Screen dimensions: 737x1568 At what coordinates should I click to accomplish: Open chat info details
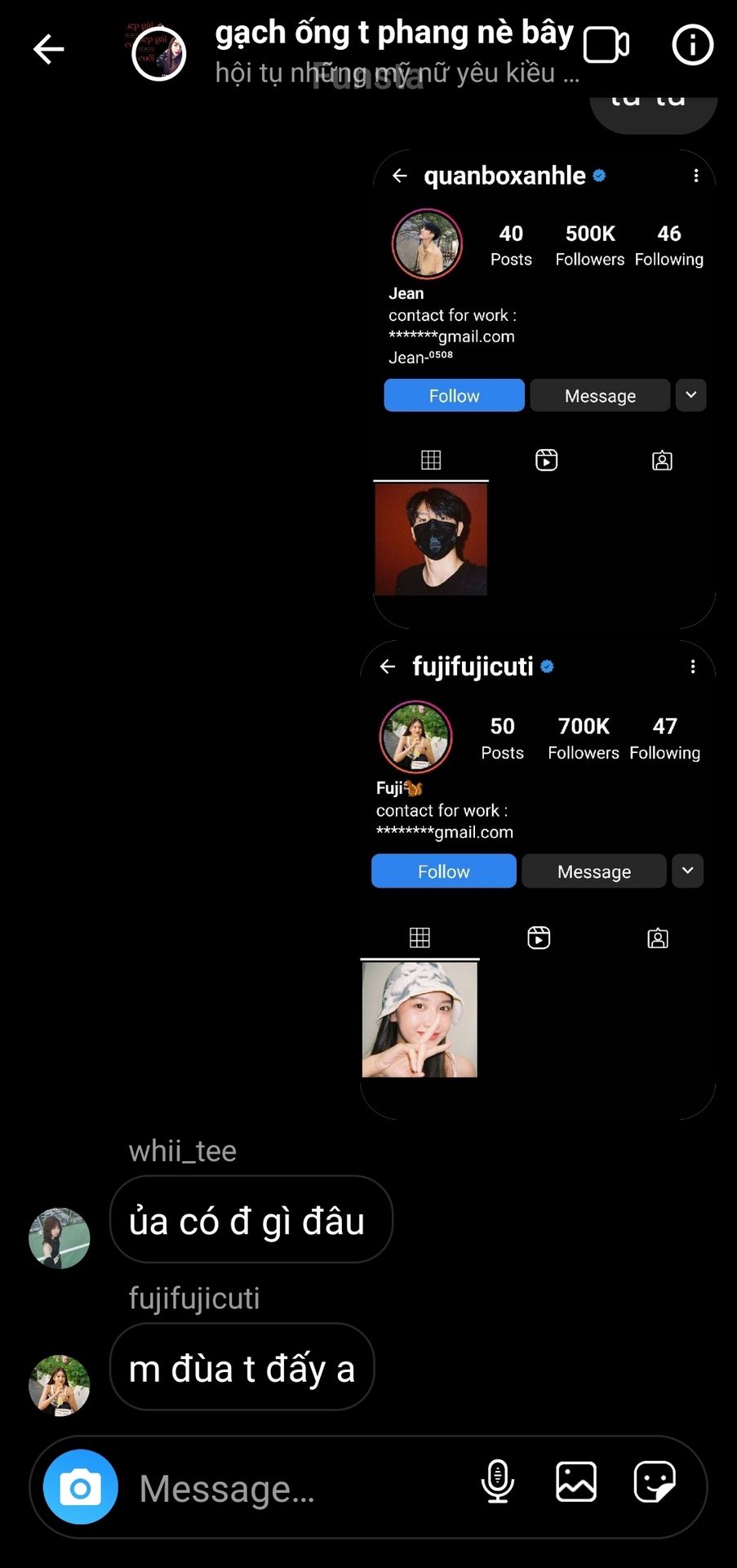tap(692, 45)
